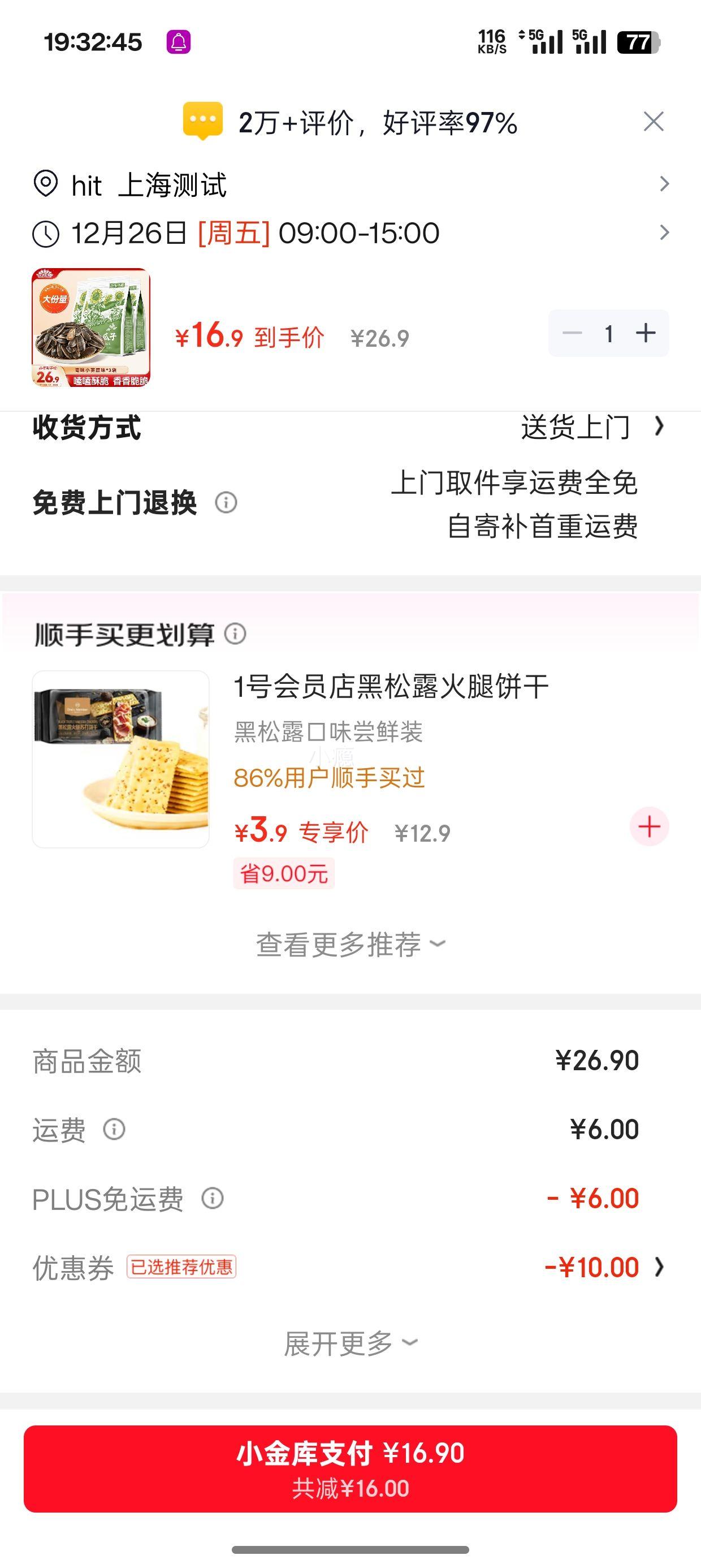Add 黑松露火腿饼干 to the order
701x1568 pixels.
pyautogui.click(x=648, y=826)
